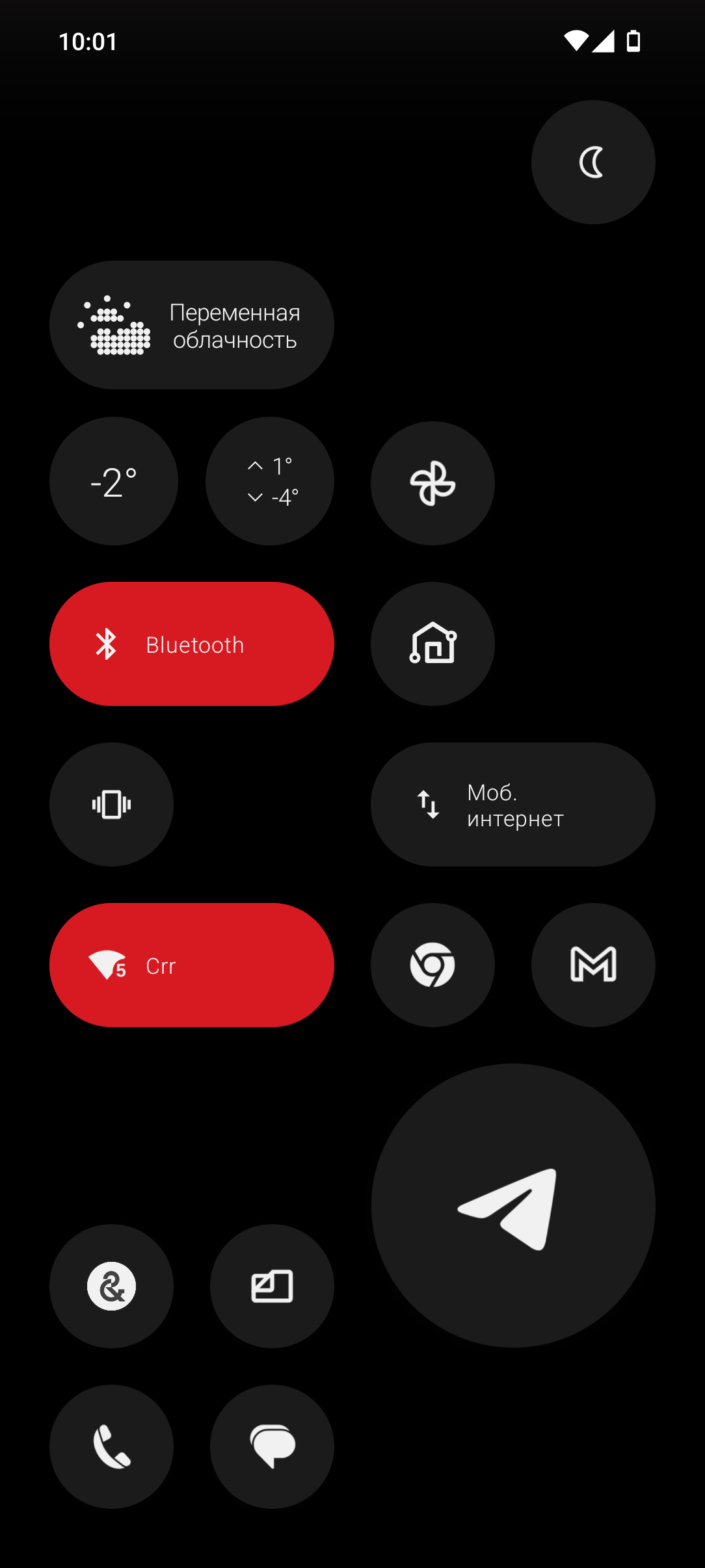Toggle the Do Not Disturb moon button
705x1568 pixels.
[592, 163]
